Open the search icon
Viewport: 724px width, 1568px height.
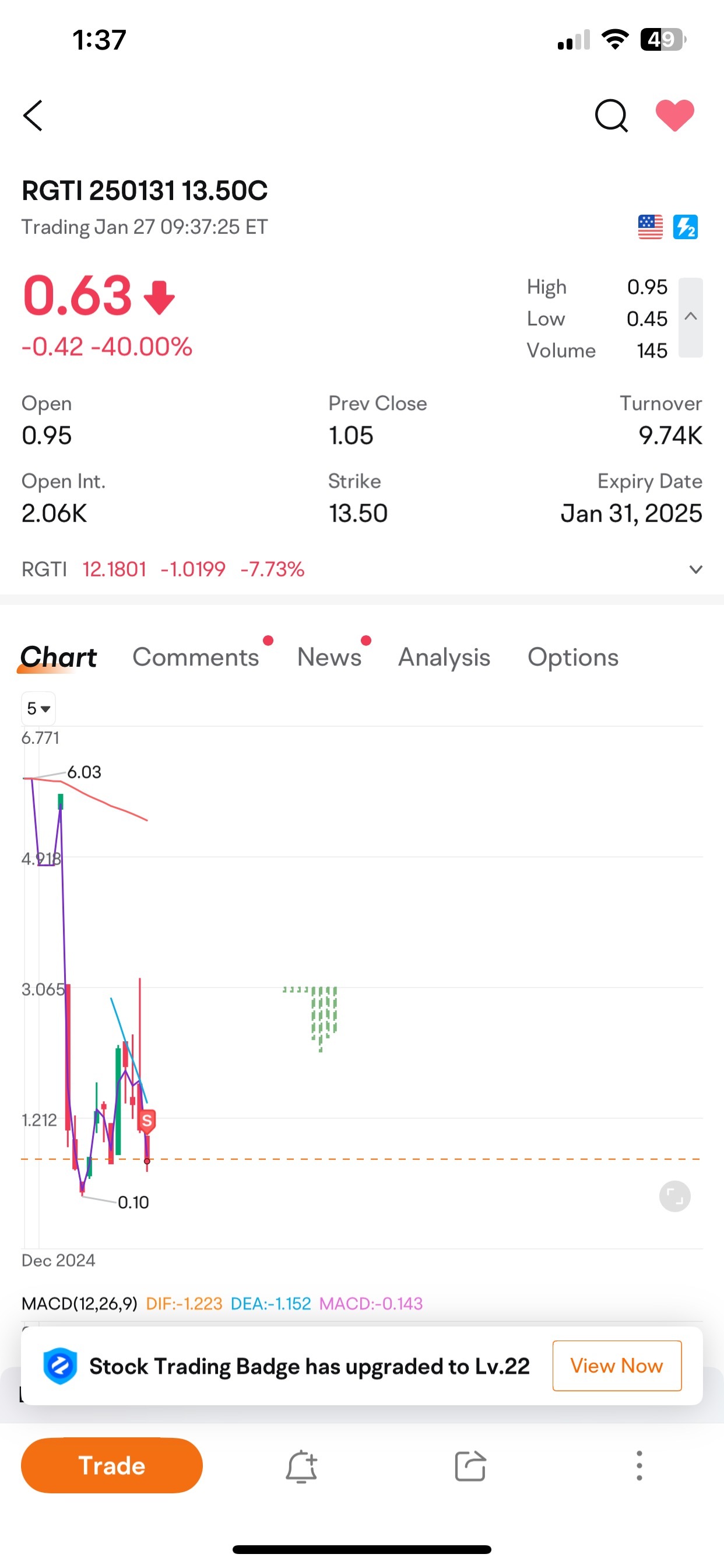tap(611, 116)
